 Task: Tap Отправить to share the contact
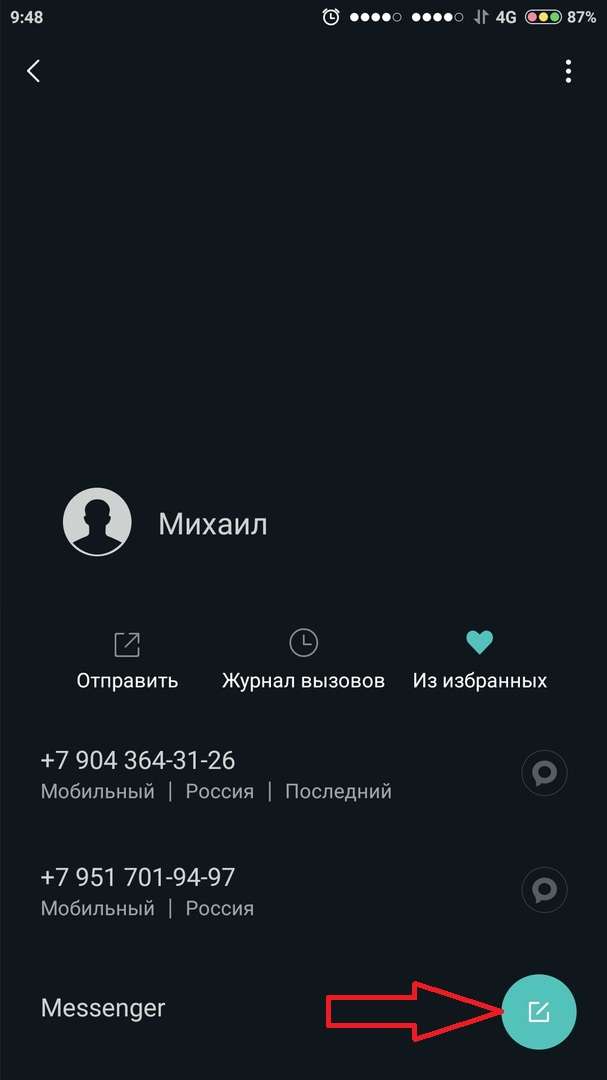pos(127,660)
